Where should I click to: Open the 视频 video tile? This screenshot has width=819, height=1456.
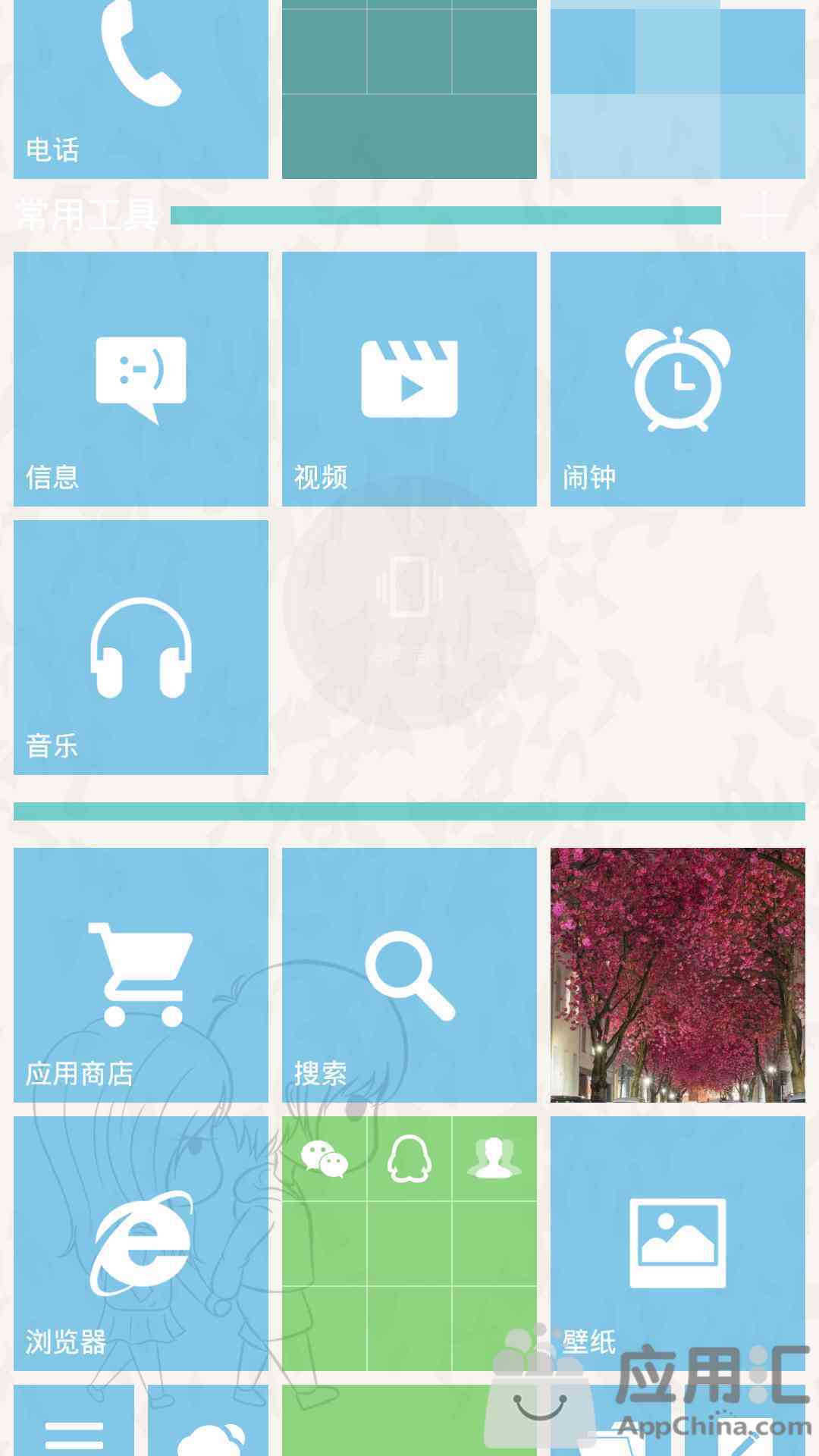pyautogui.click(x=409, y=379)
